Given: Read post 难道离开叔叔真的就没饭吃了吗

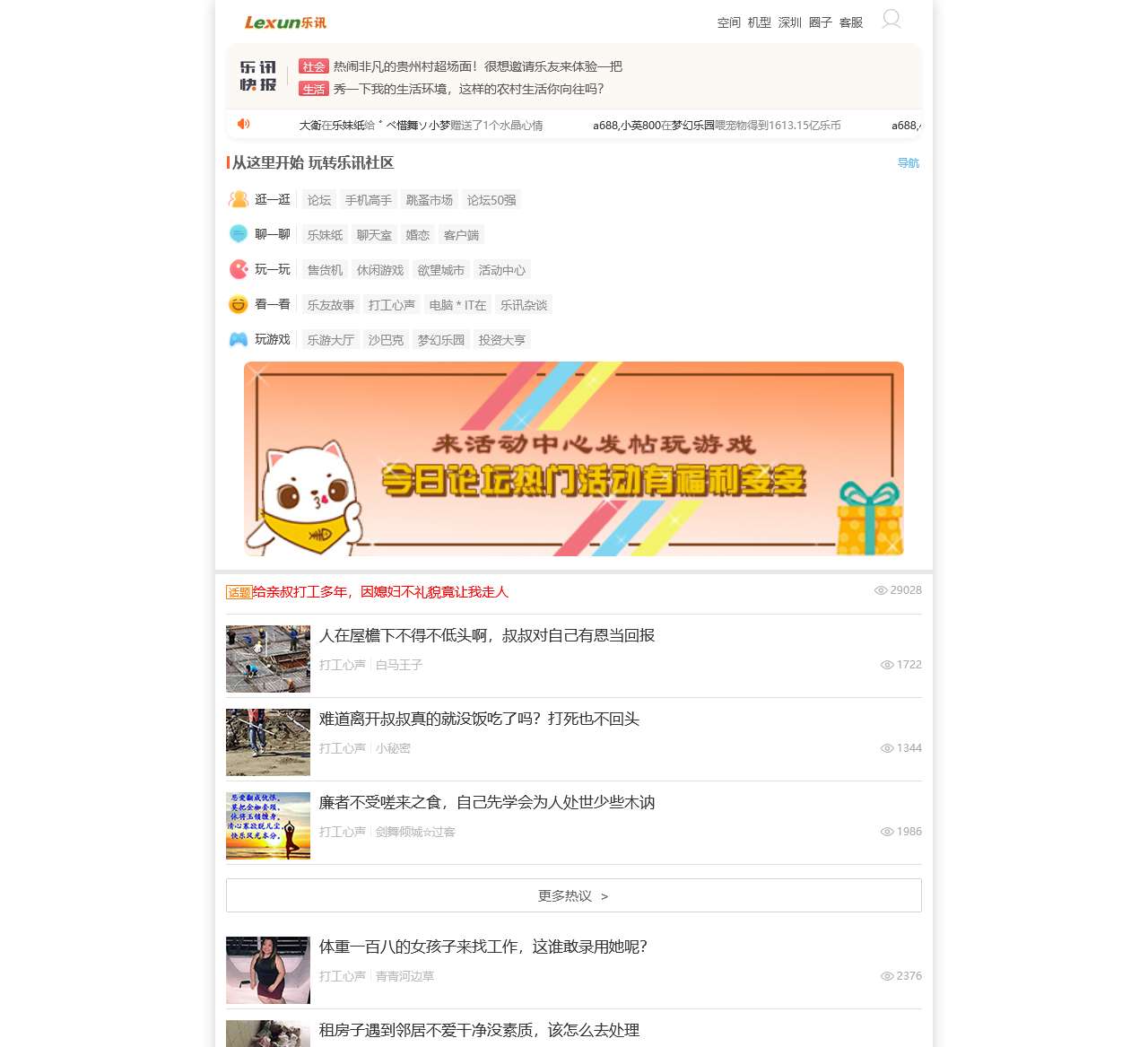Looking at the screenshot, I should [x=479, y=719].
